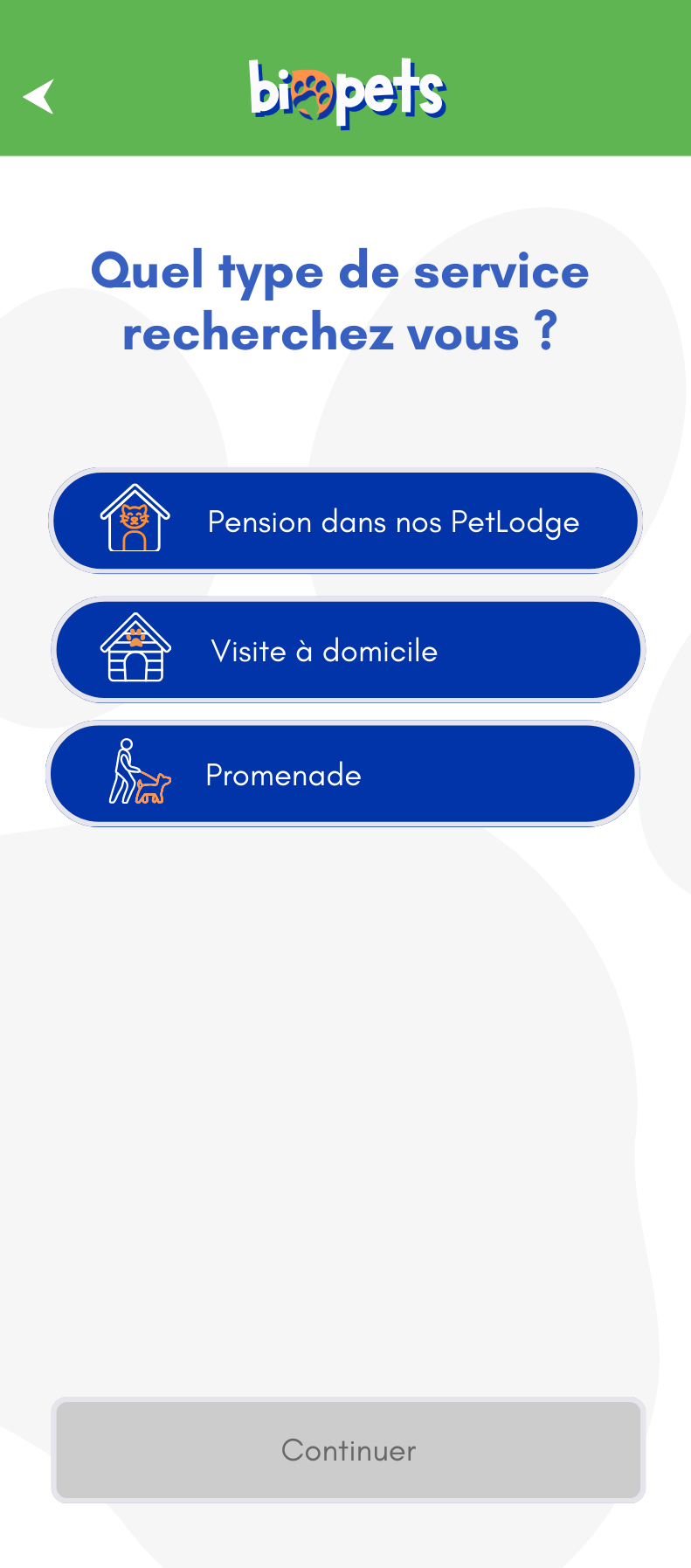The height and width of the screenshot is (1568, 691).
Task: Tap the Continuer button
Action: click(x=348, y=1450)
